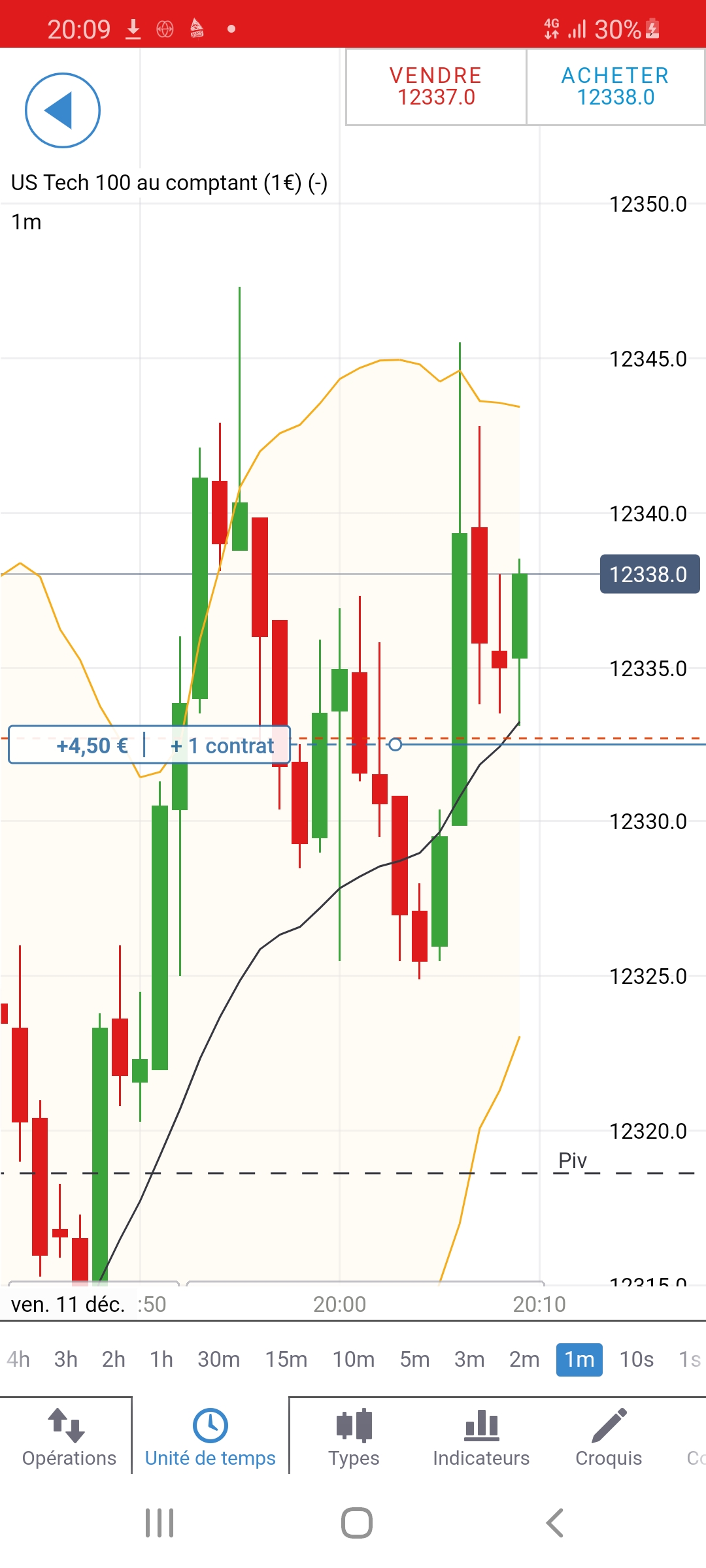Select the 2h timeframe

[114, 1360]
